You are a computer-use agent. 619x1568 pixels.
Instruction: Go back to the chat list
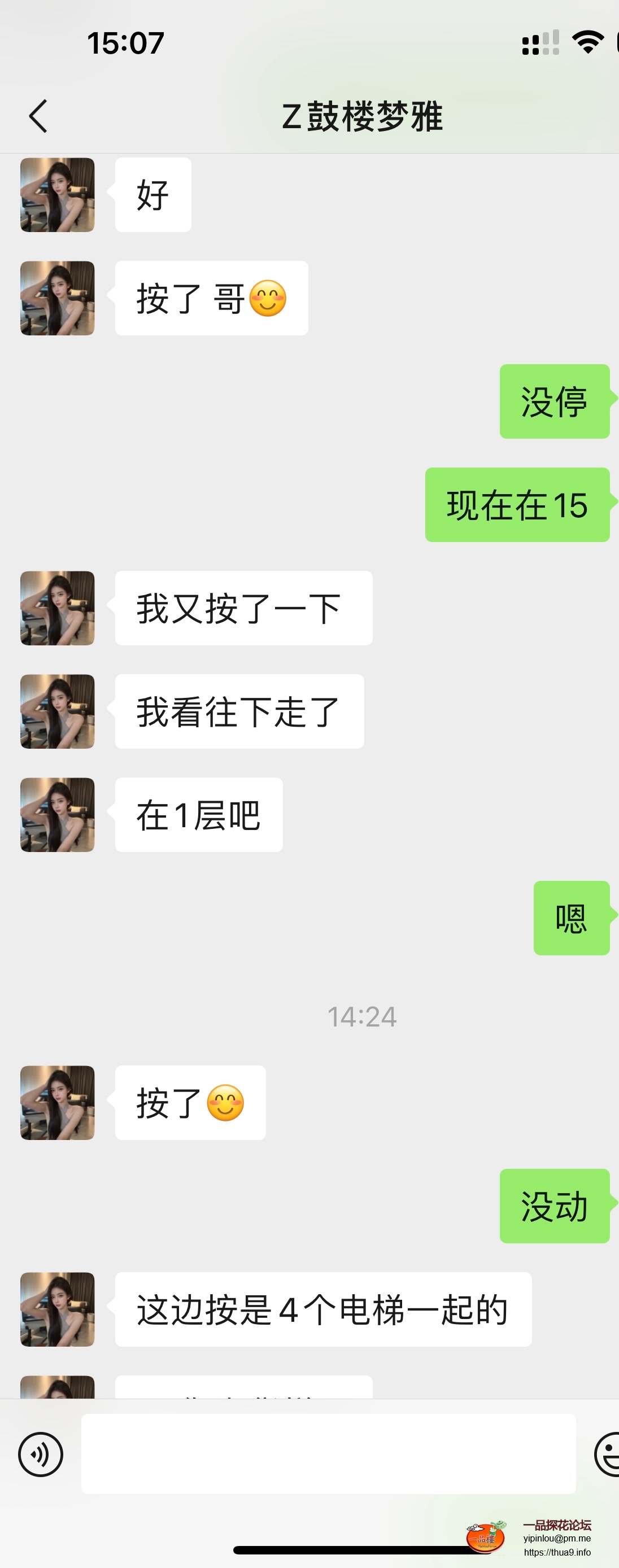point(38,116)
